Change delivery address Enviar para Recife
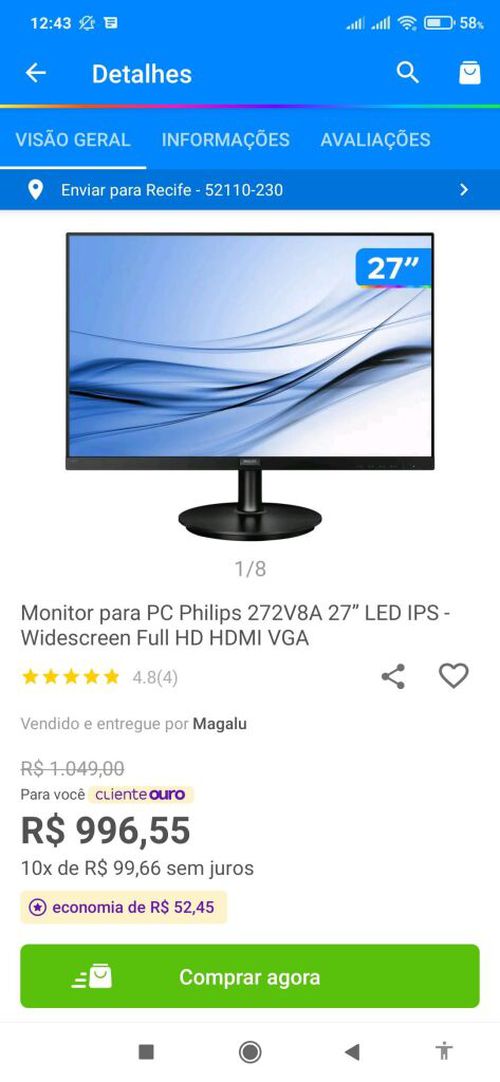The width and height of the screenshot is (500, 1082). pos(250,190)
